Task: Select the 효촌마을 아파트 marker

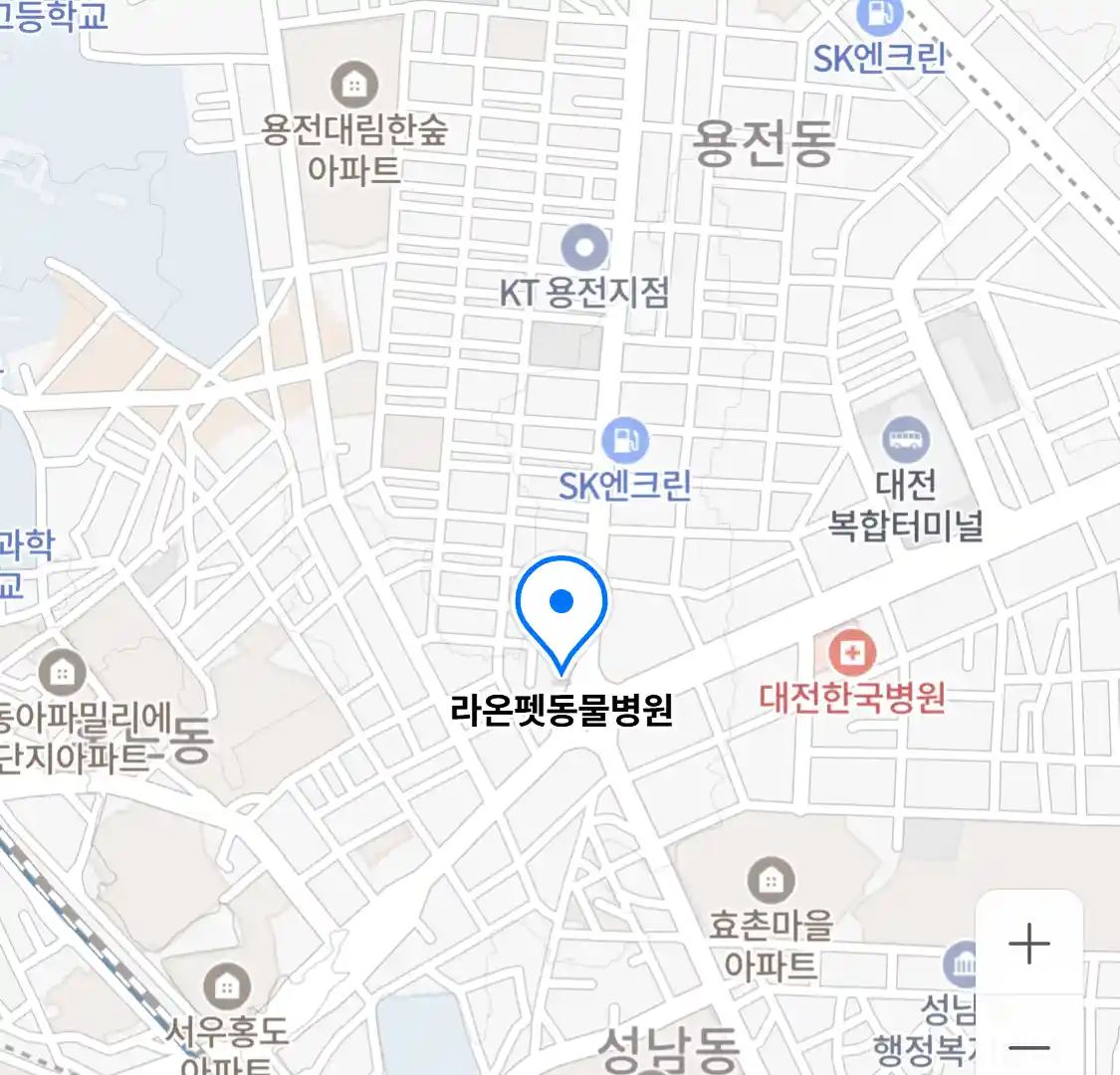Action: click(770, 881)
